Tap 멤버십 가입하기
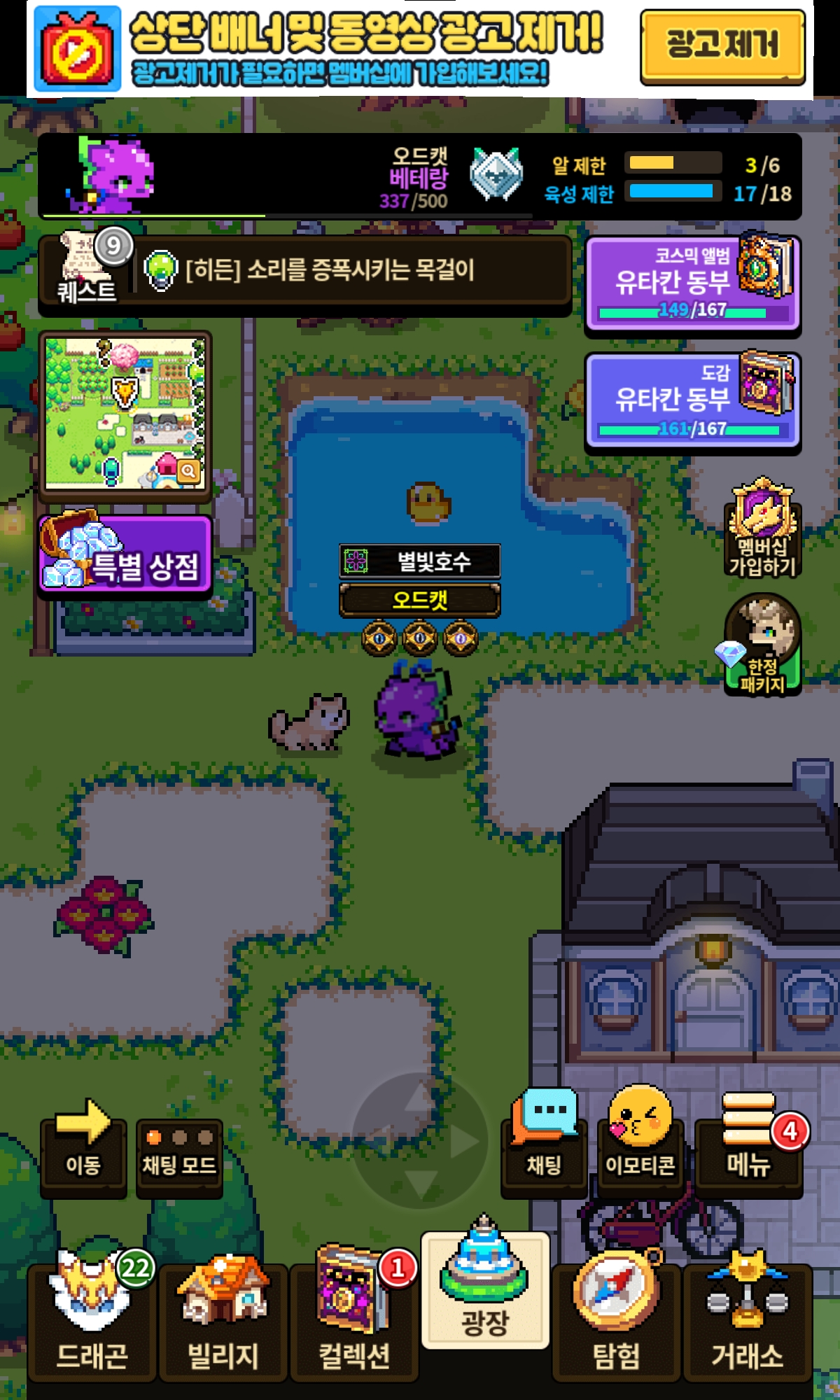 click(x=762, y=528)
